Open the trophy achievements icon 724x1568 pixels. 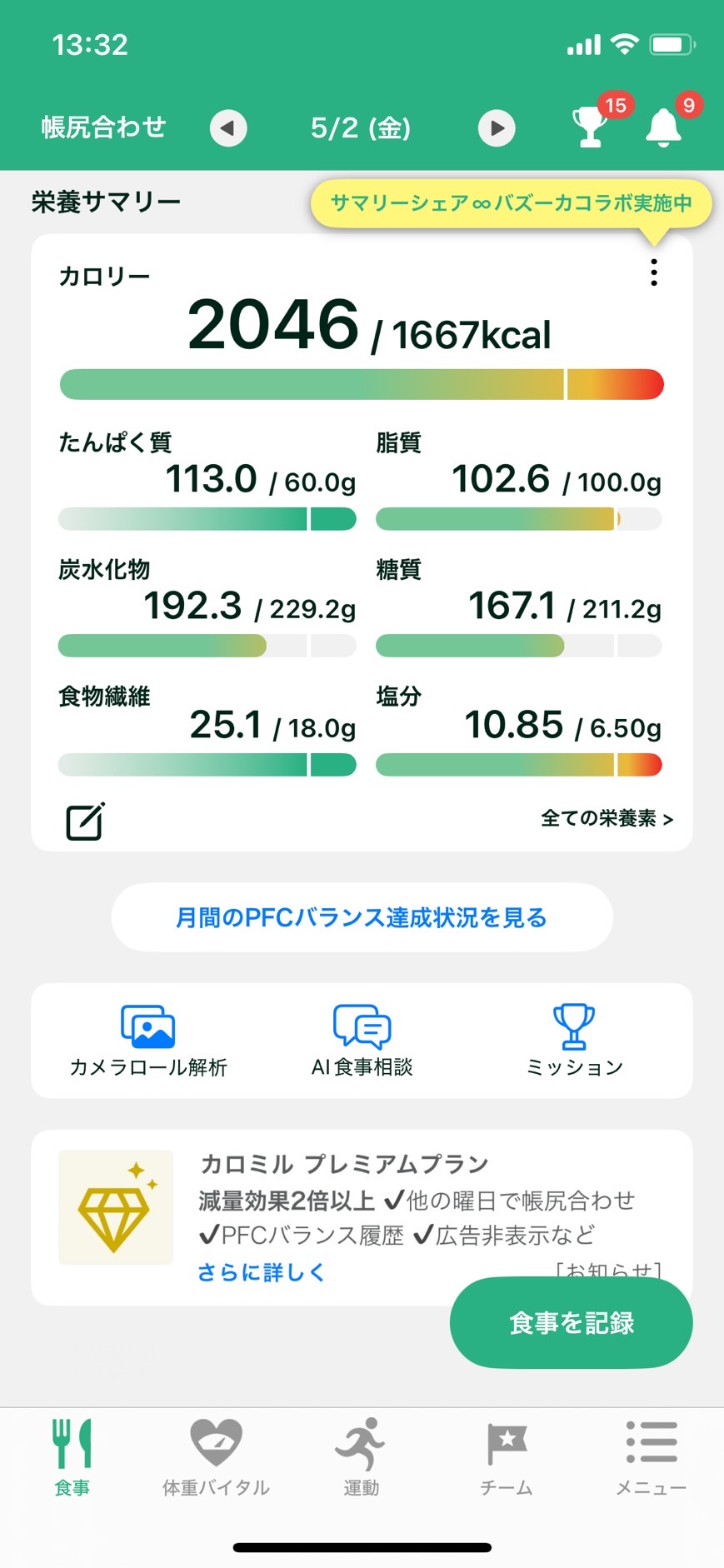coord(590,127)
